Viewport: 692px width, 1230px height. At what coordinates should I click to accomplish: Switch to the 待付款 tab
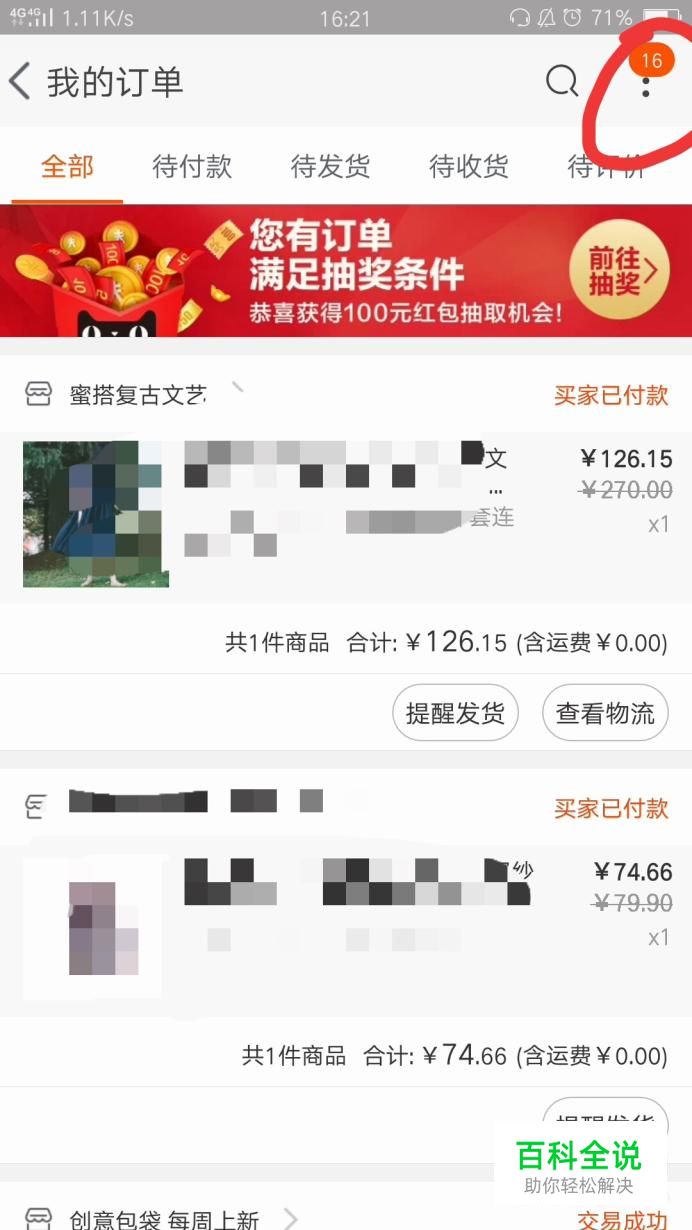(x=192, y=166)
